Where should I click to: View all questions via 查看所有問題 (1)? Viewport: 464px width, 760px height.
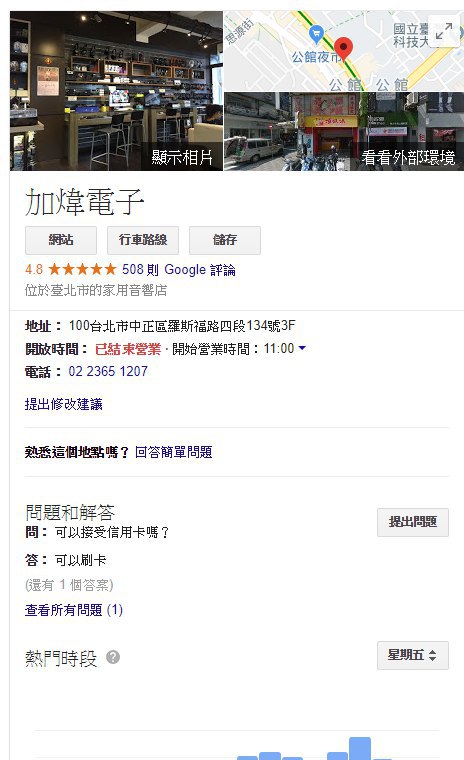[x=74, y=609]
